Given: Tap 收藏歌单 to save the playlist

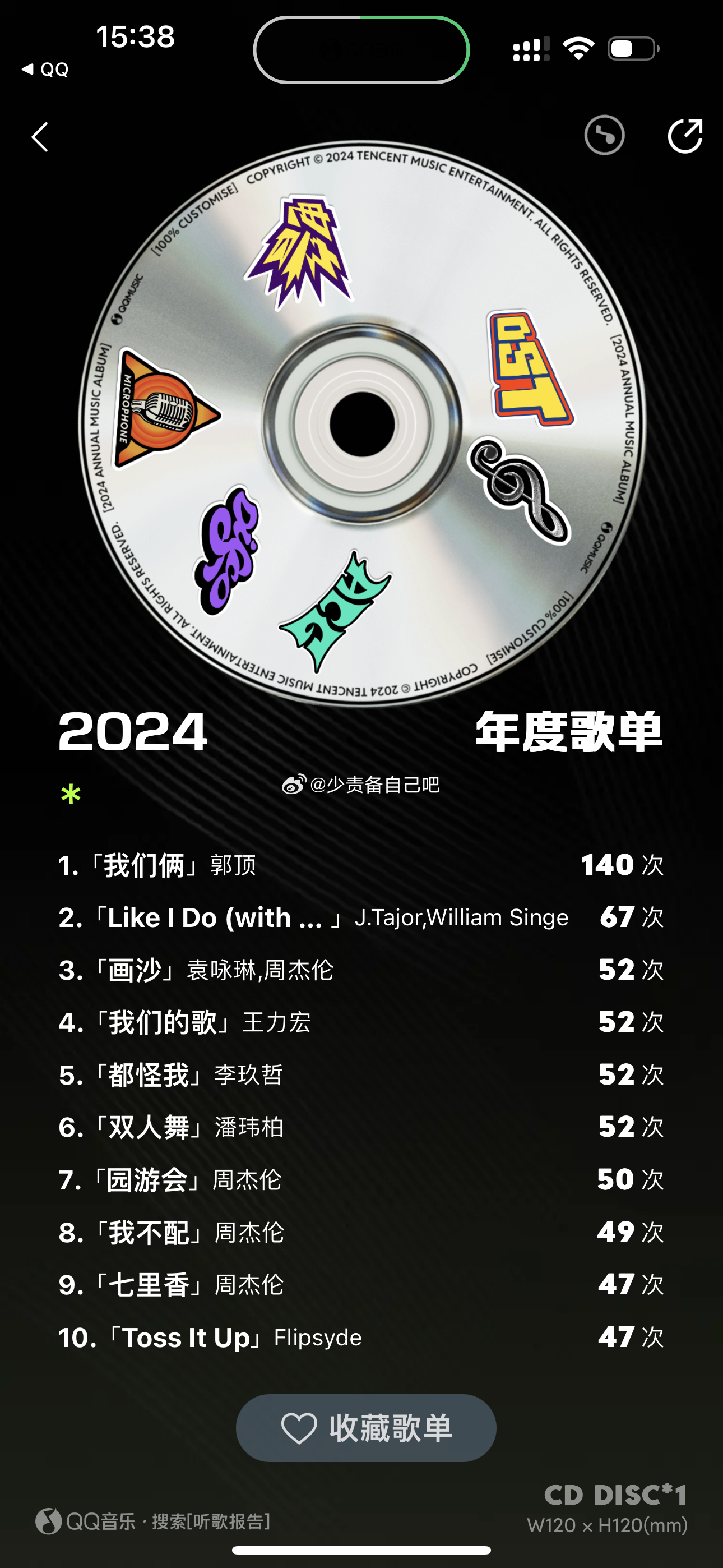Looking at the screenshot, I should 366,1427.
